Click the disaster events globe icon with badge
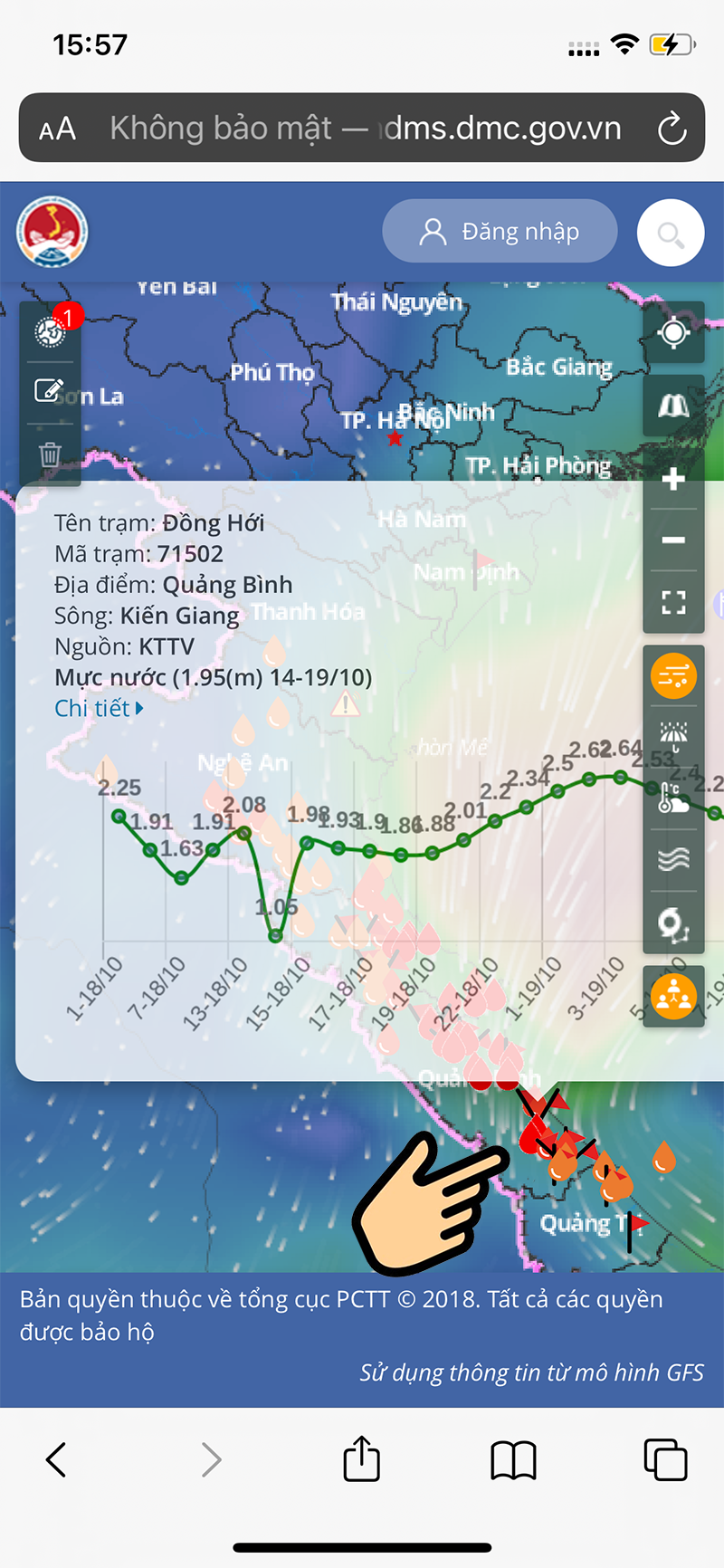The height and width of the screenshot is (1568, 724). click(x=50, y=330)
